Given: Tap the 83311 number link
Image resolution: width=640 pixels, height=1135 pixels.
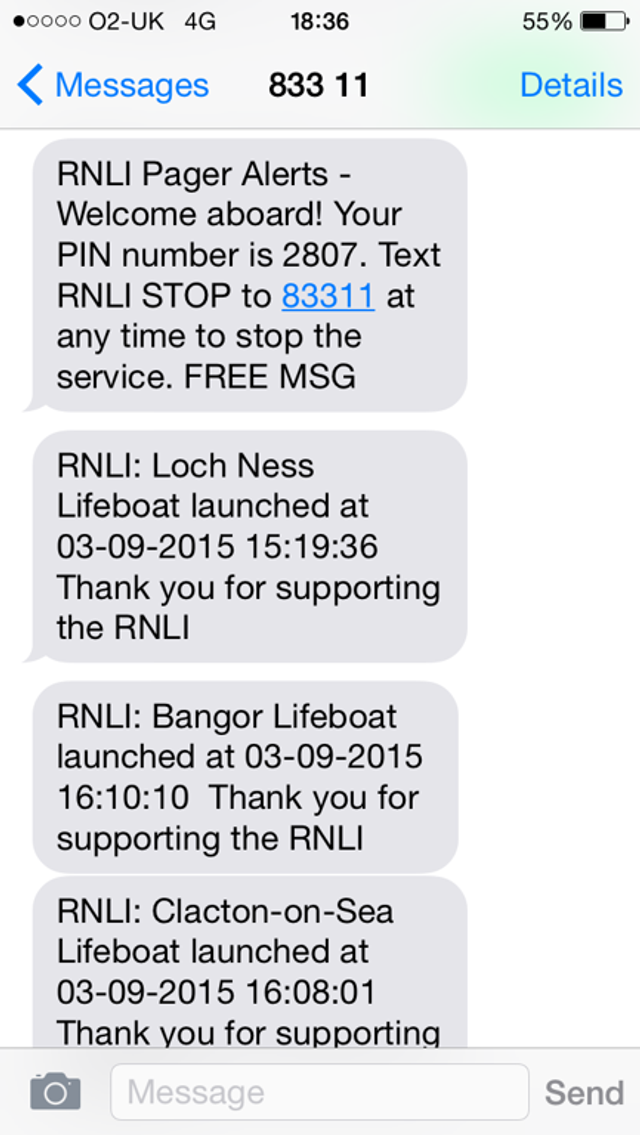Looking at the screenshot, I should pos(328,296).
